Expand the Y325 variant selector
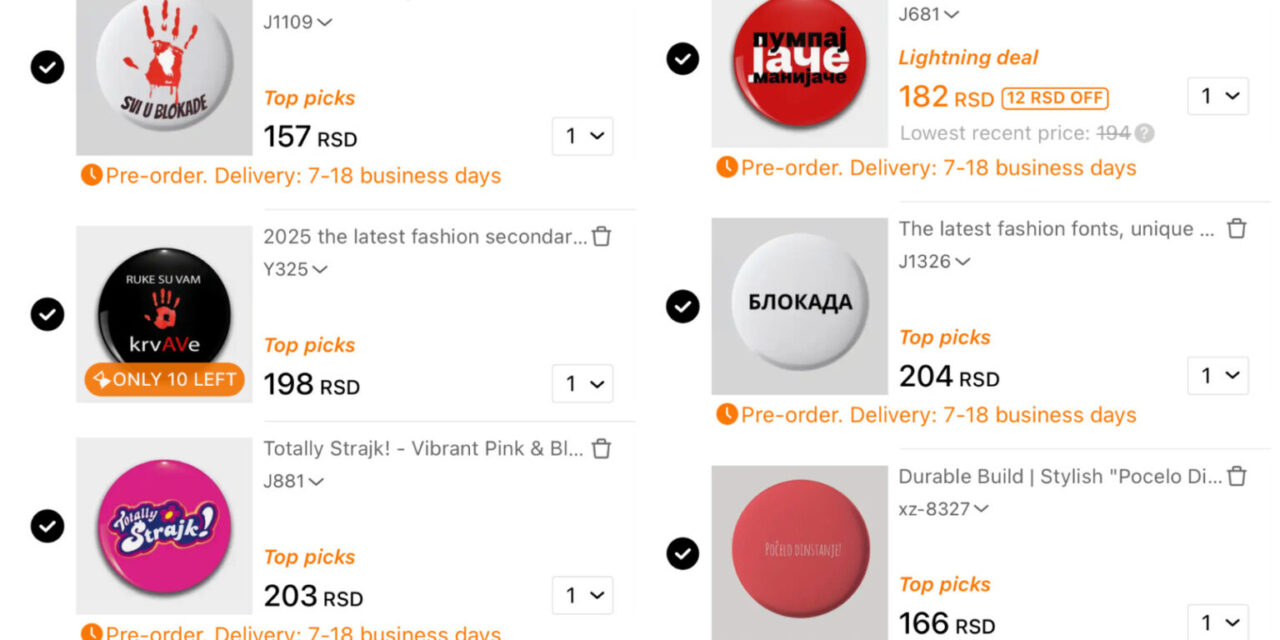Image resolution: width=1280 pixels, height=640 pixels. [295, 269]
